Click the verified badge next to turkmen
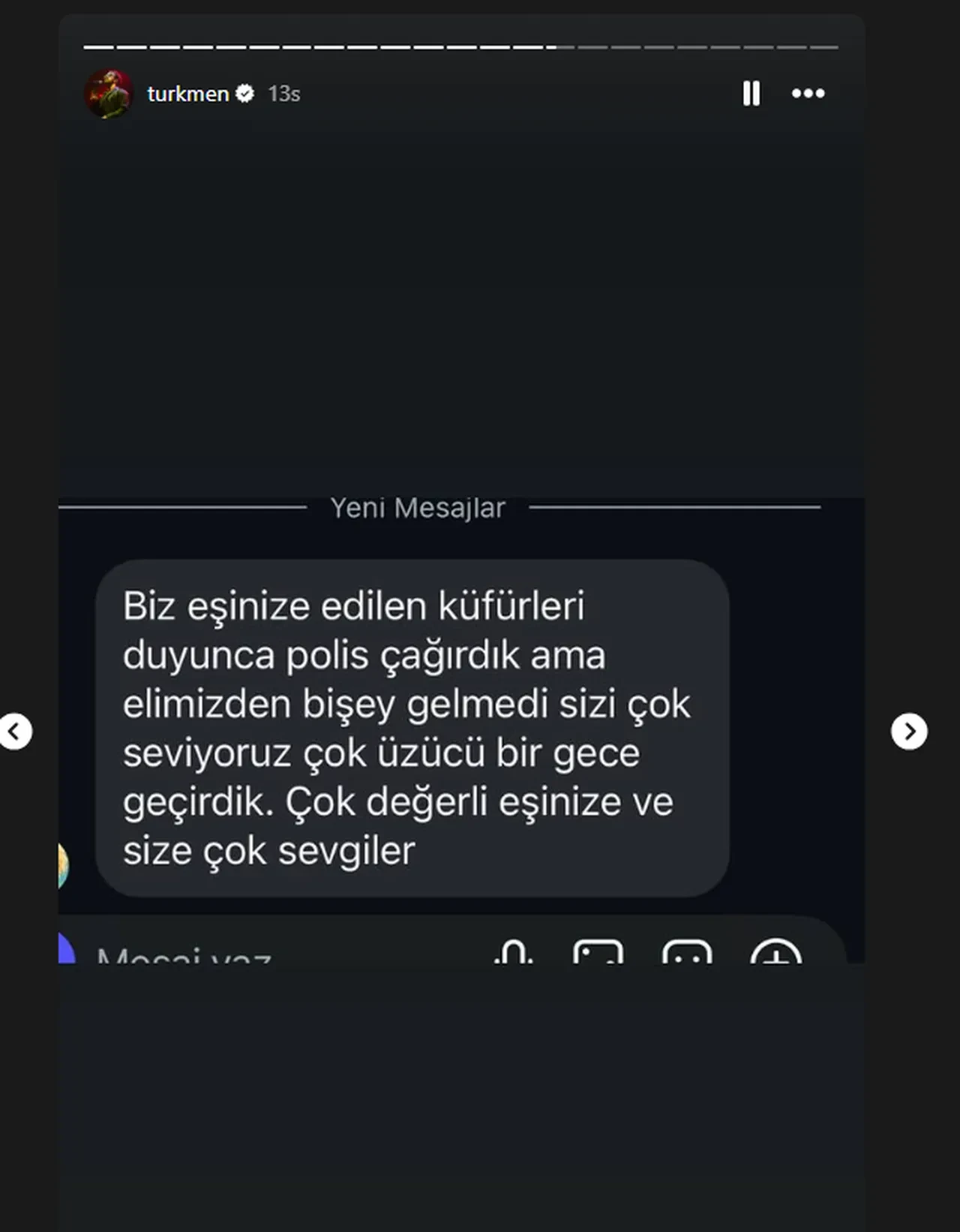The image size is (960, 1232). (244, 93)
